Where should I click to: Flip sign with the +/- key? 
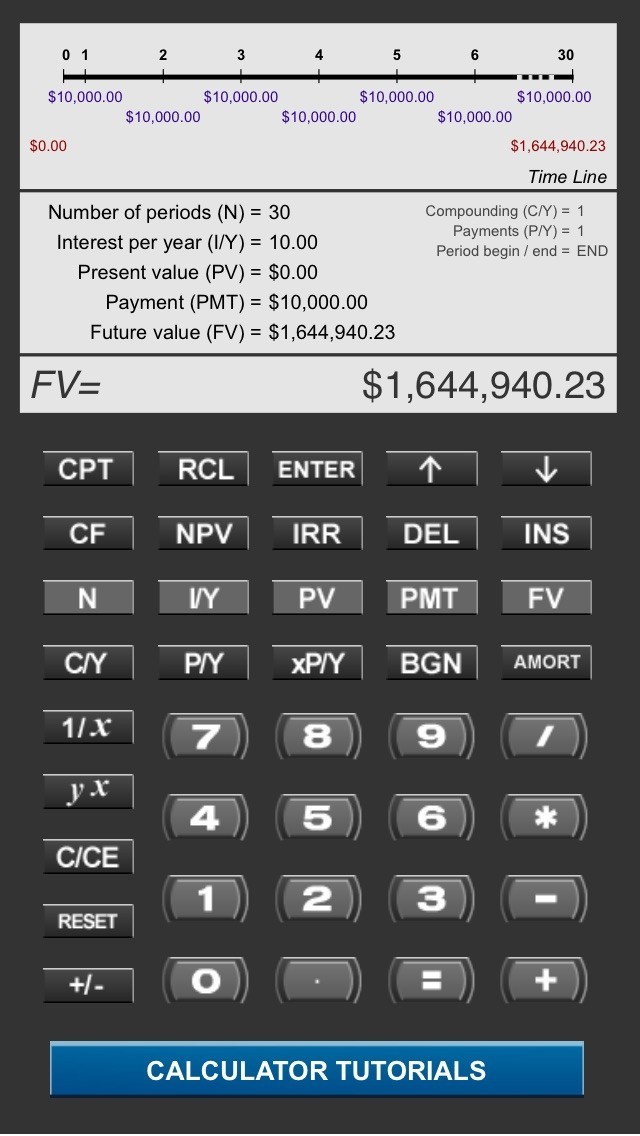tap(87, 985)
